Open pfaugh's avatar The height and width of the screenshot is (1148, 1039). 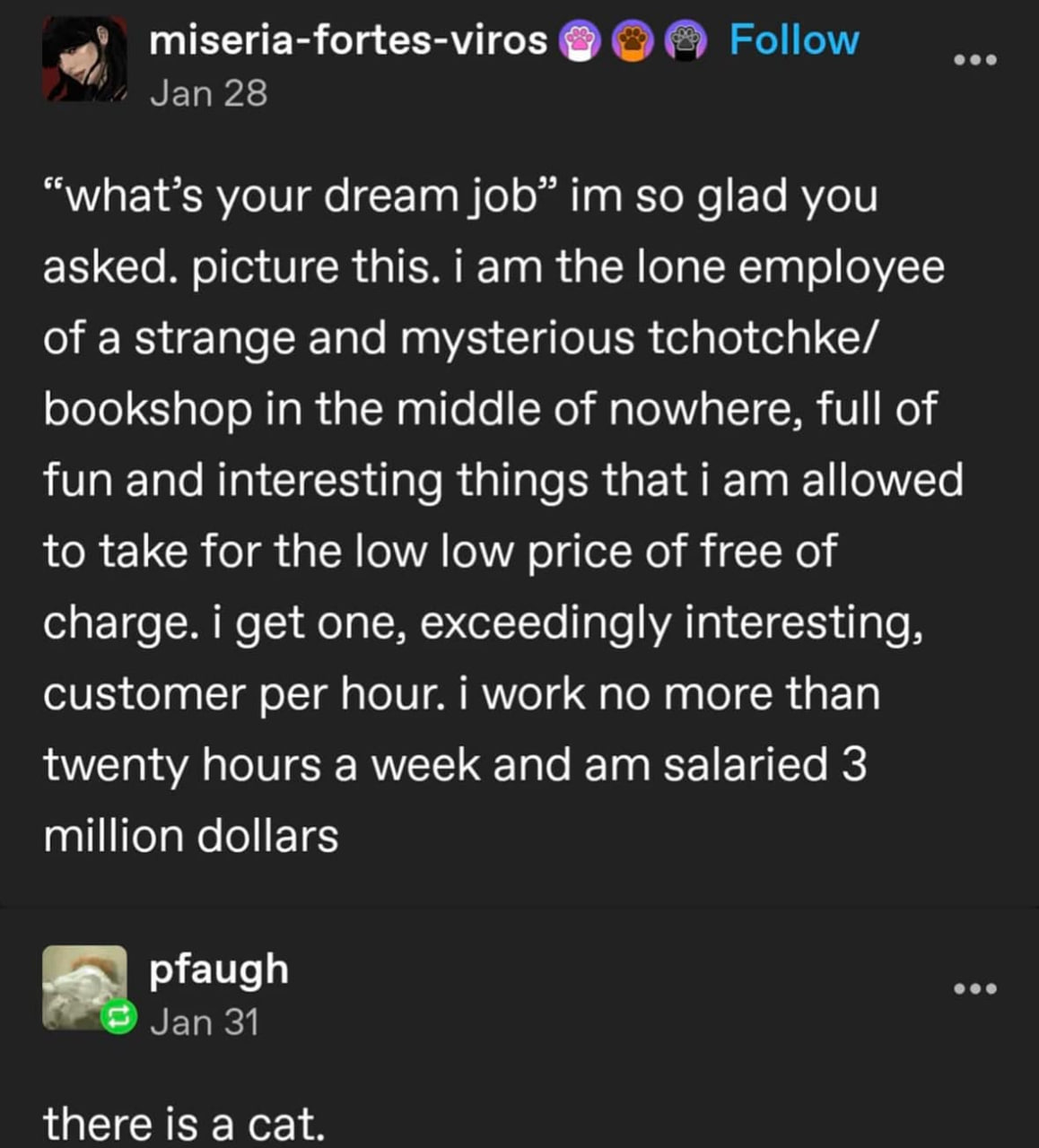84,987
